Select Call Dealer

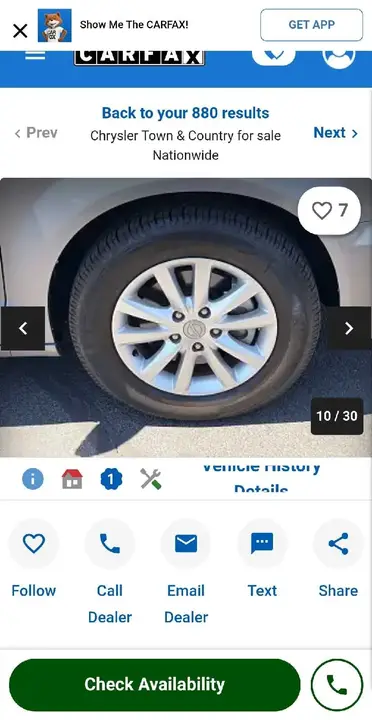[x=110, y=572]
